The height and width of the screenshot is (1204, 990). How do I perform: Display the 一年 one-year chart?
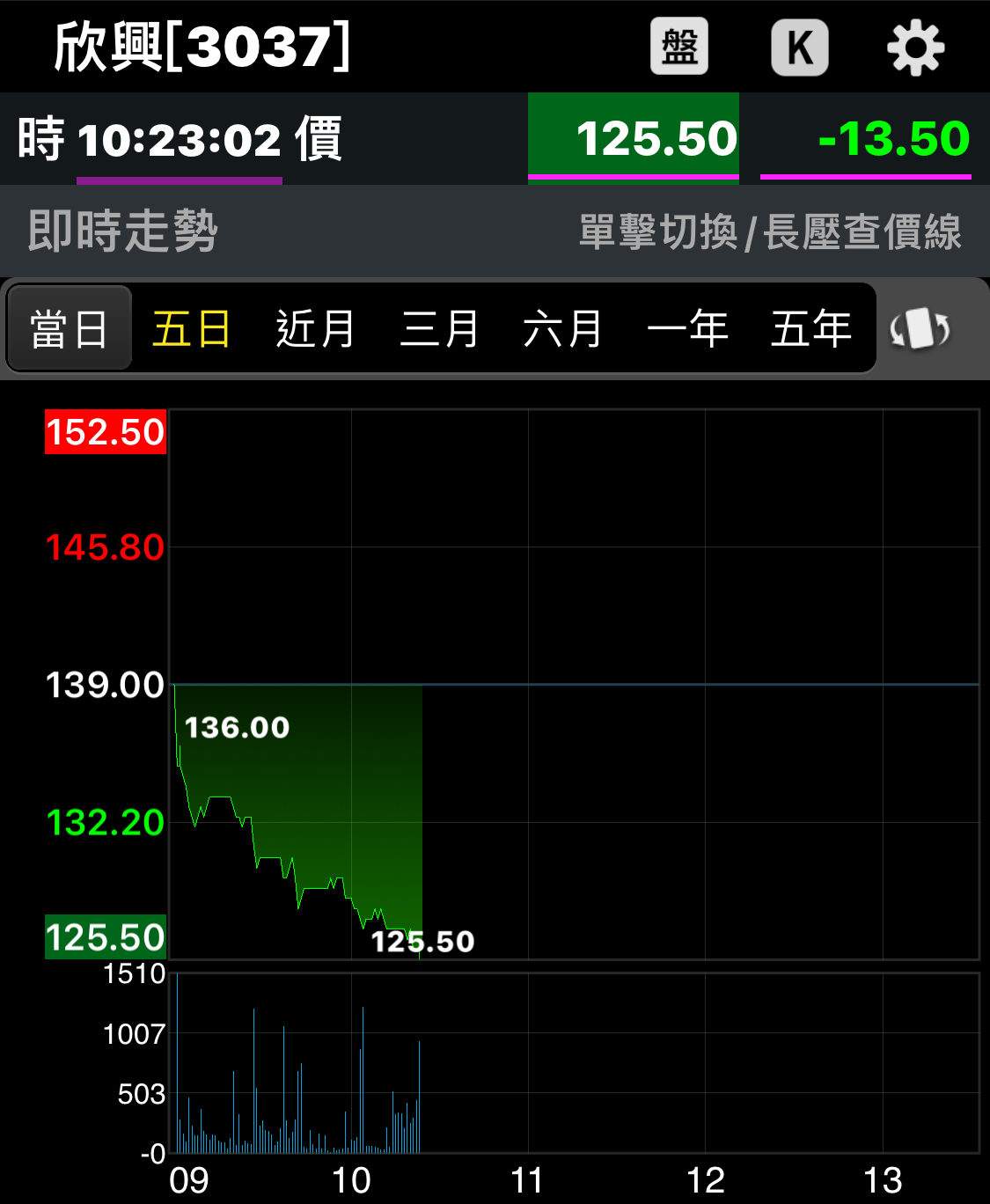tap(687, 329)
